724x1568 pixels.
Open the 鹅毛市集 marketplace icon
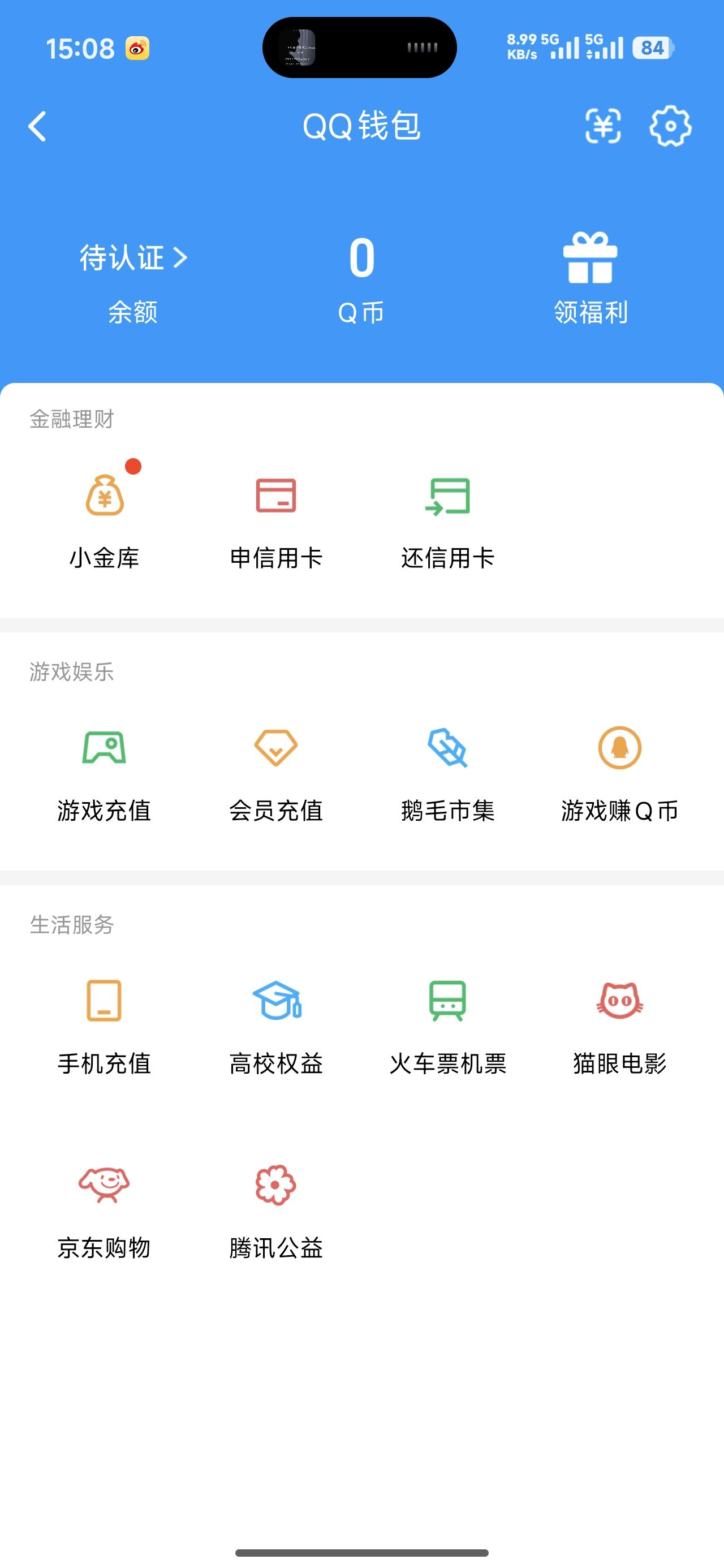coord(449,750)
